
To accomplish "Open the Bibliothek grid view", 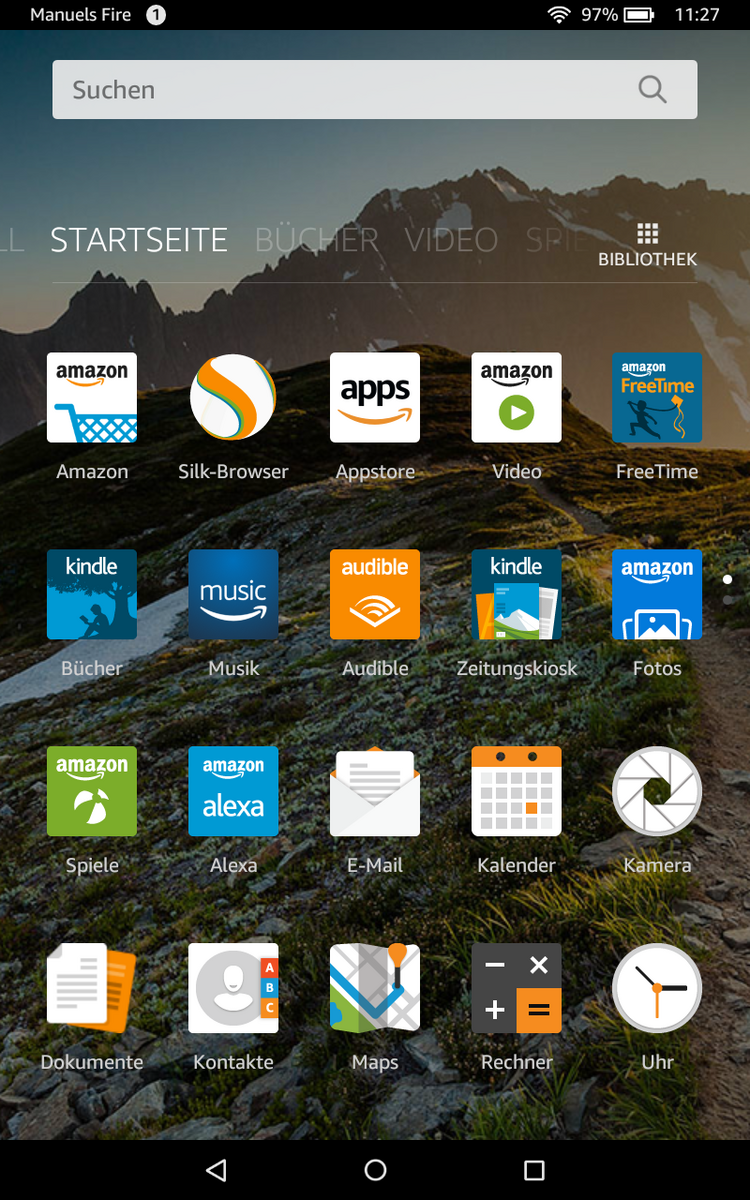I will [x=647, y=245].
